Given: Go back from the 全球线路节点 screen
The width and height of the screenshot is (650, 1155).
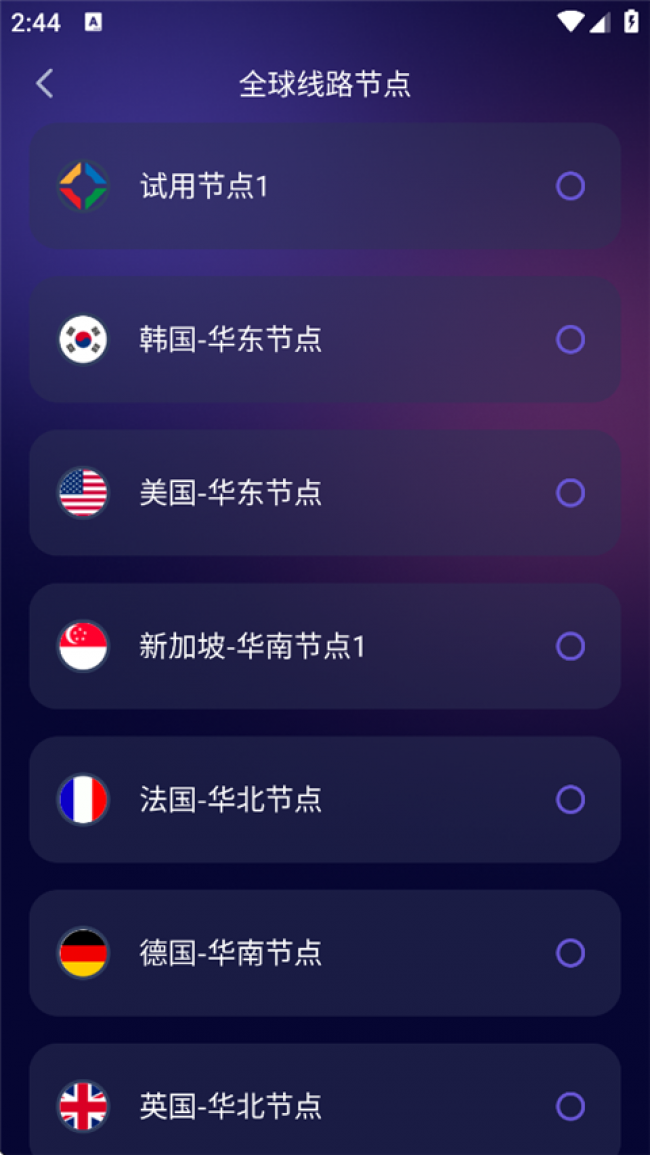Looking at the screenshot, I should [44, 84].
